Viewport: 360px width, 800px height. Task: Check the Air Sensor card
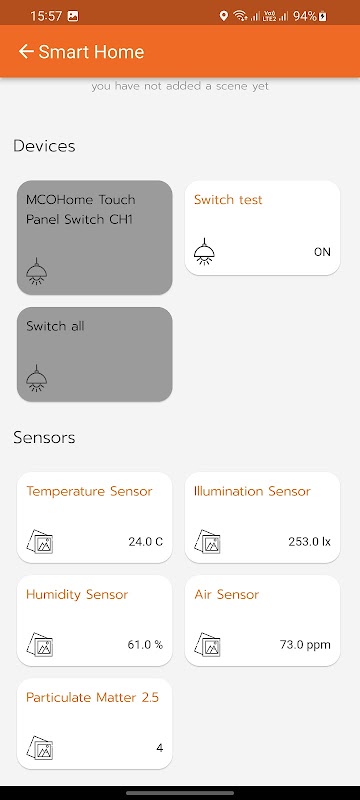pos(262,620)
